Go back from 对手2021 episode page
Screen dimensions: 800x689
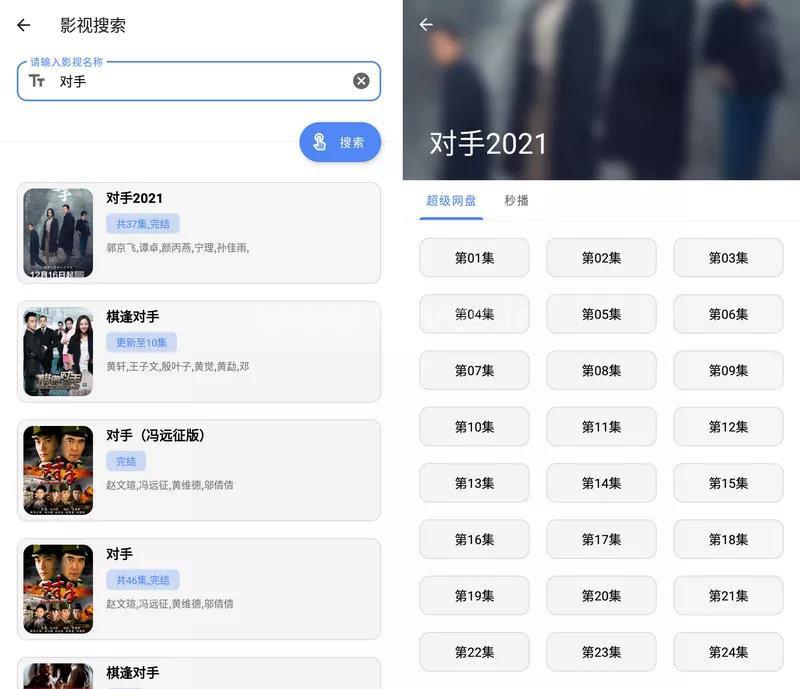[x=426, y=25]
